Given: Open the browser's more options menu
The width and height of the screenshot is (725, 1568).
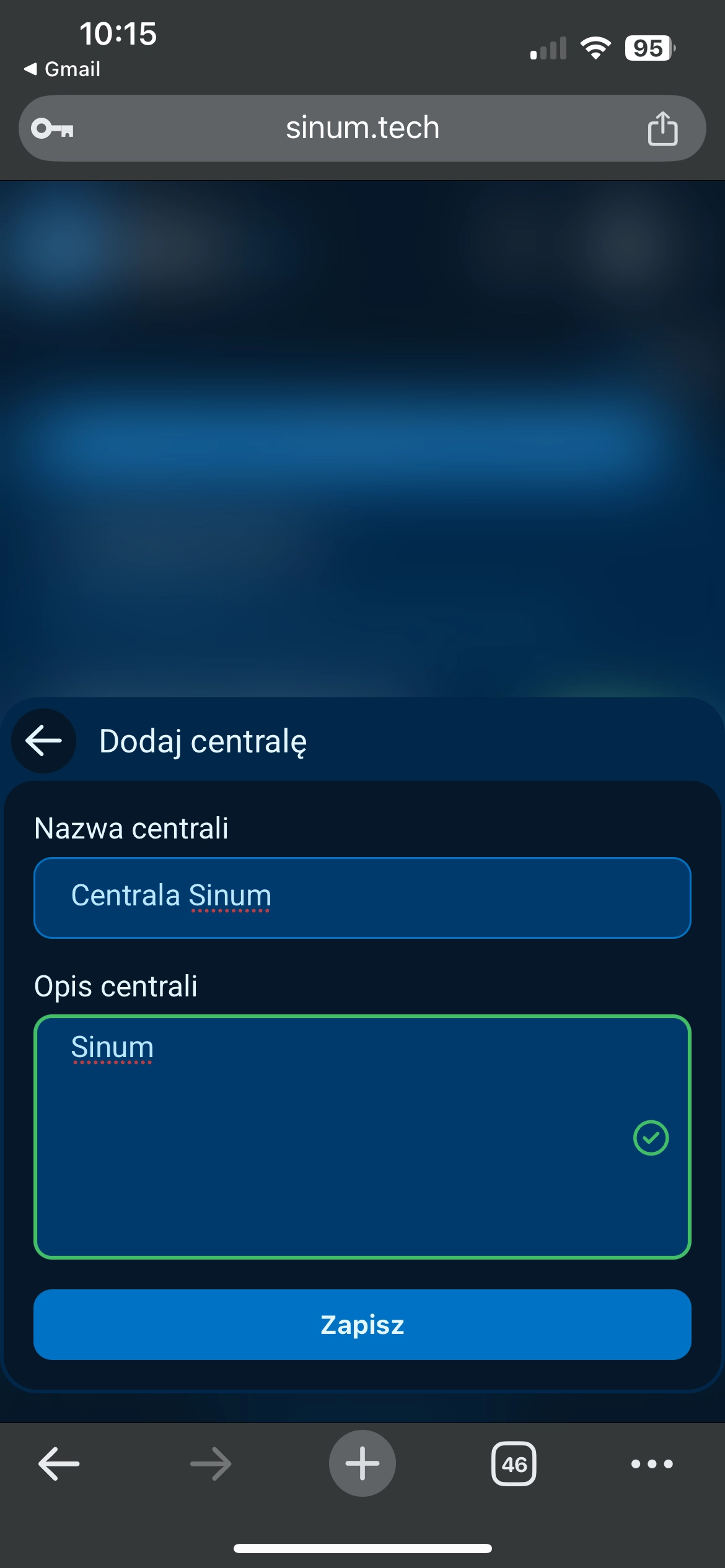Looking at the screenshot, I should (651, 1464).
